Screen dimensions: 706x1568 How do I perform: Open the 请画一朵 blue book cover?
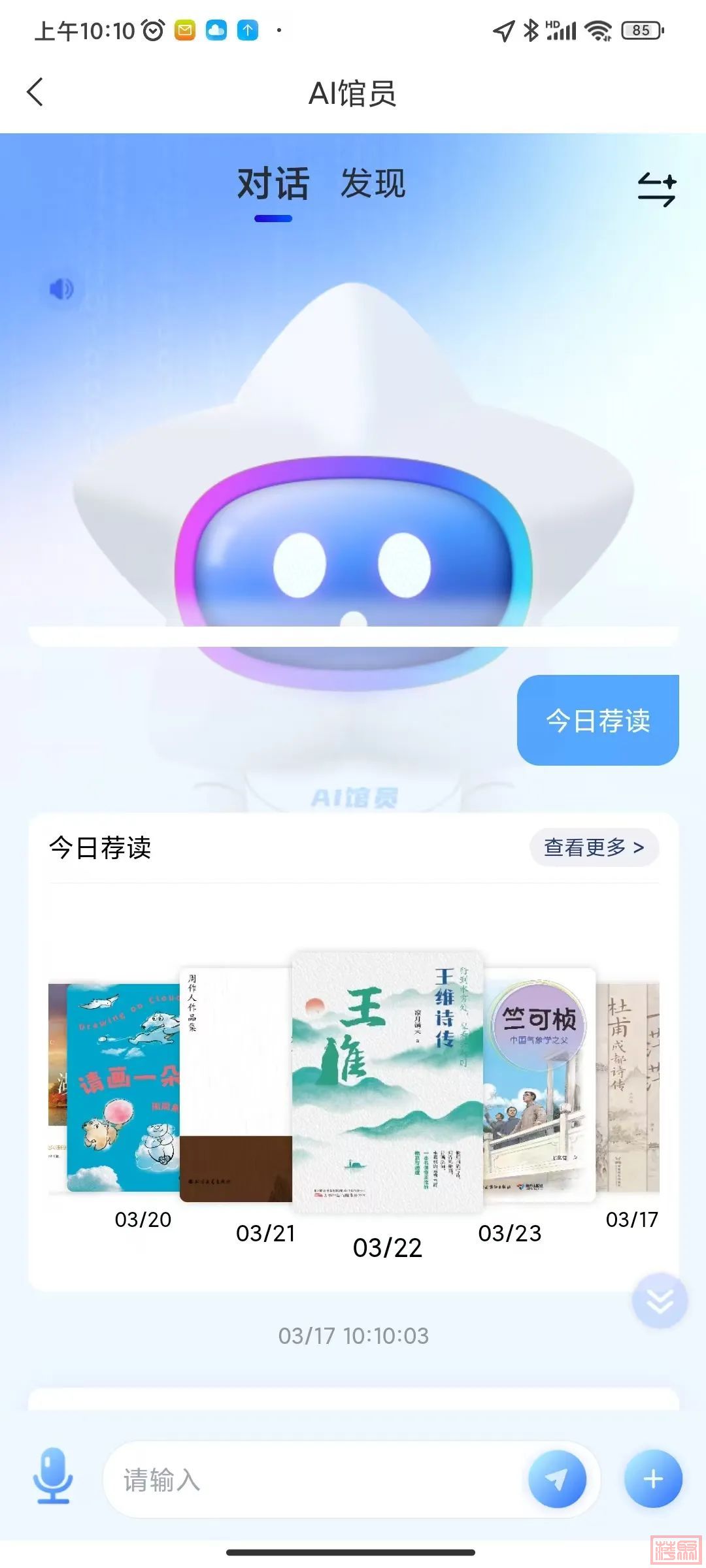coord(123,1088)
